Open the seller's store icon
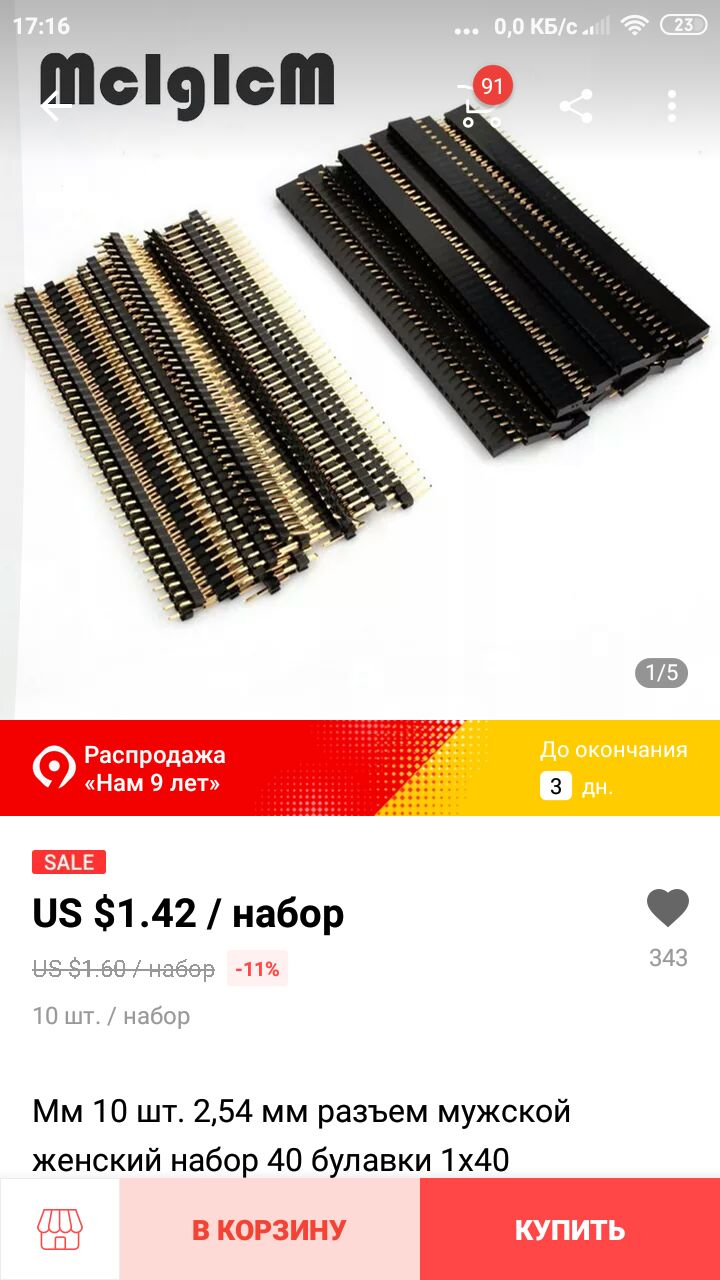720x1280 pixels. (60, 1229)
